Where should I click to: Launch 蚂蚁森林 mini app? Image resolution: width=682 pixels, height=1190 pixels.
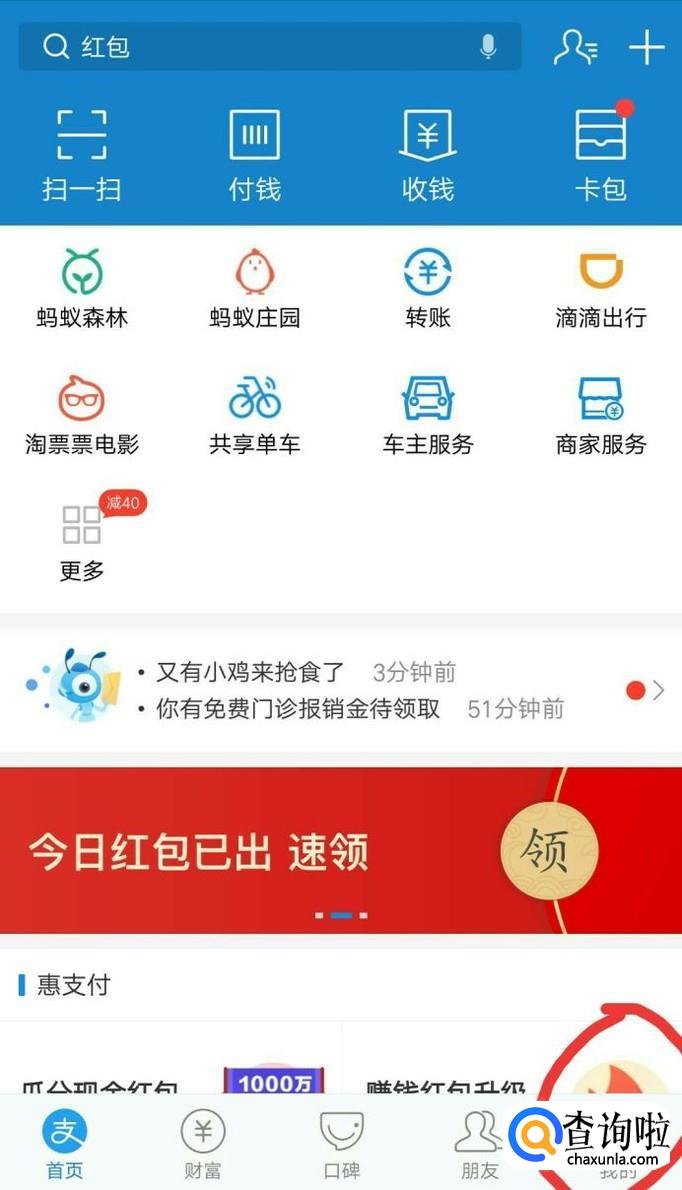[82, 288]
